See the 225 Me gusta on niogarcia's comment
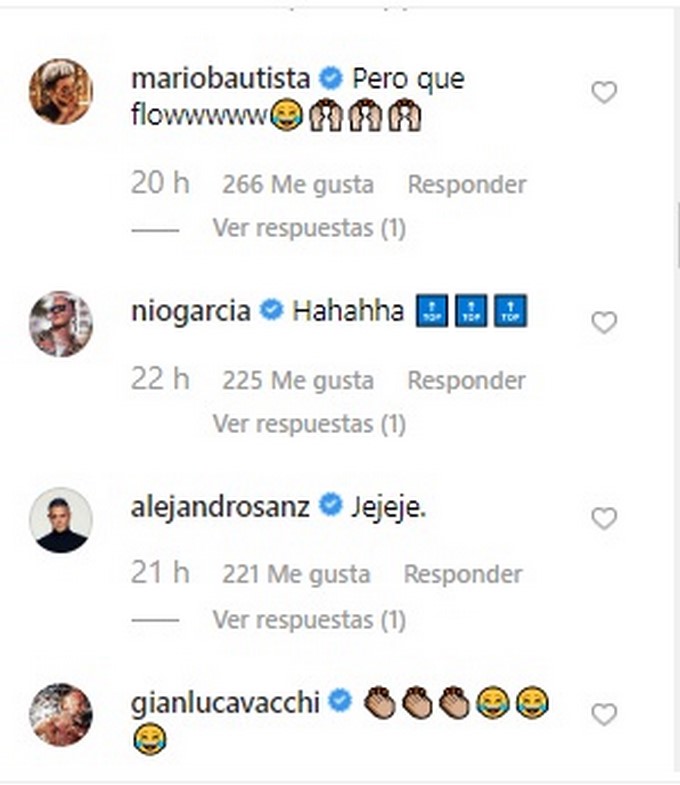Image resolution: width=680 pixels, height=785 pixels. (298, 380)
